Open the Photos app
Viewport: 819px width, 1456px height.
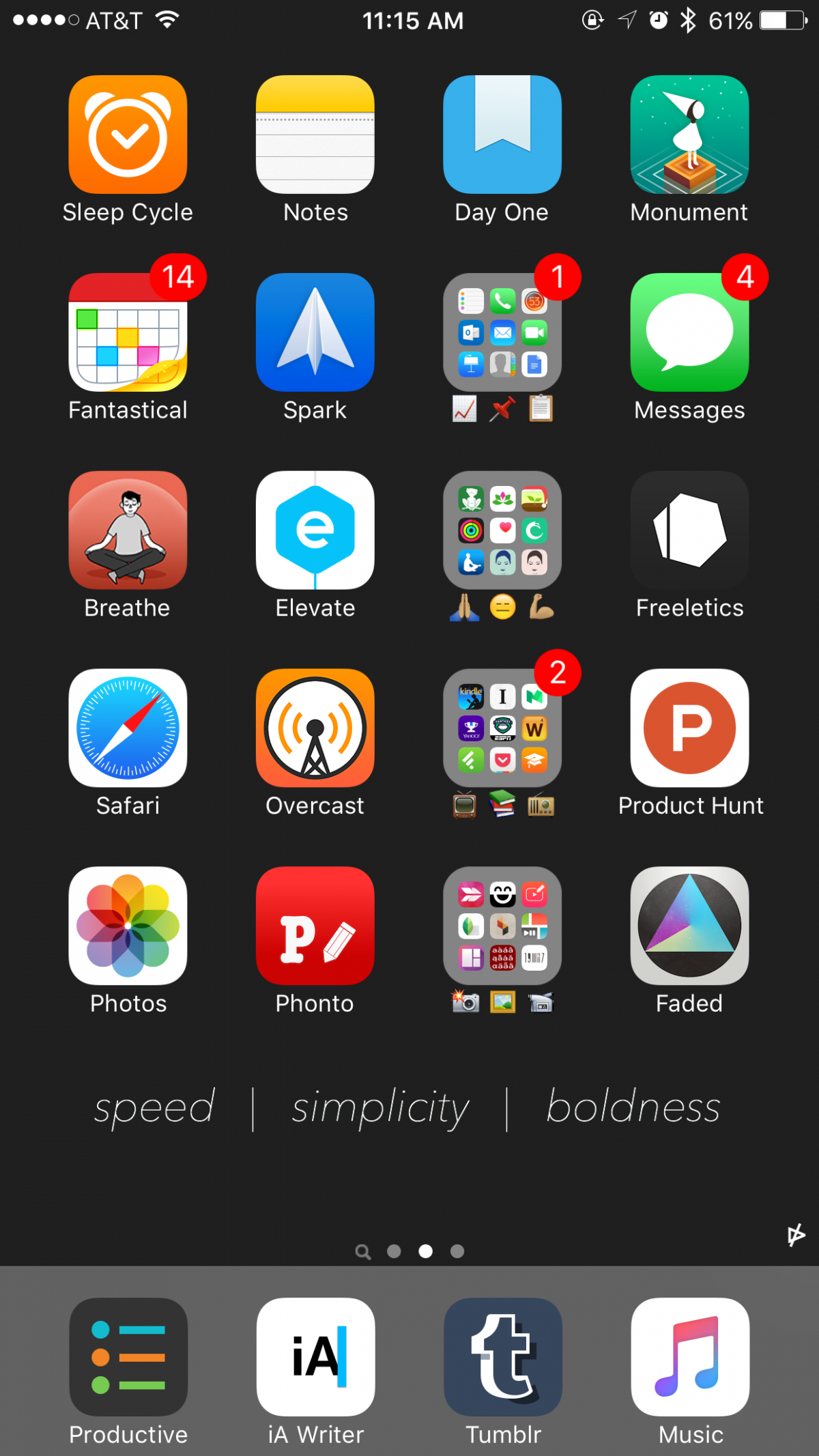128,926
